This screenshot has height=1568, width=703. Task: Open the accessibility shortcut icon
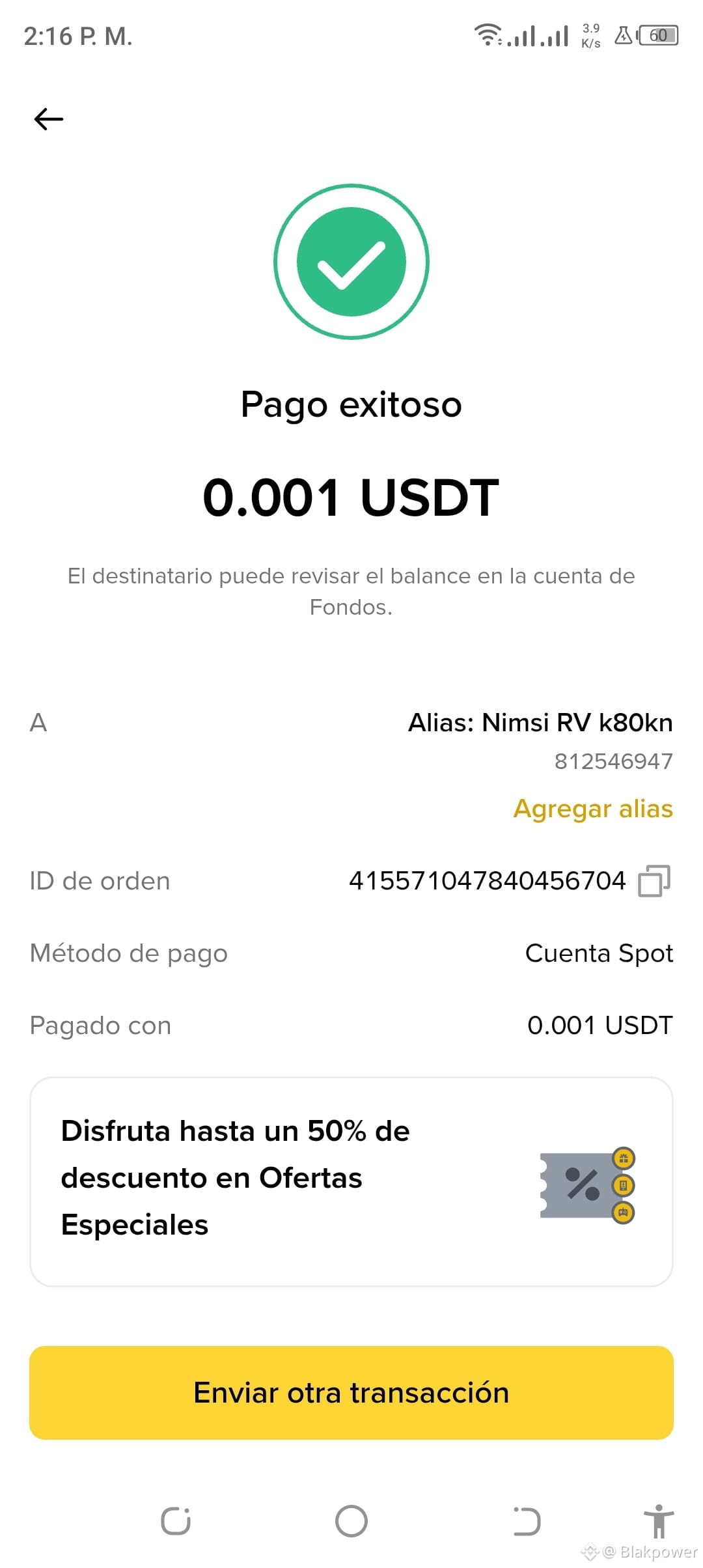(659, 1521)
